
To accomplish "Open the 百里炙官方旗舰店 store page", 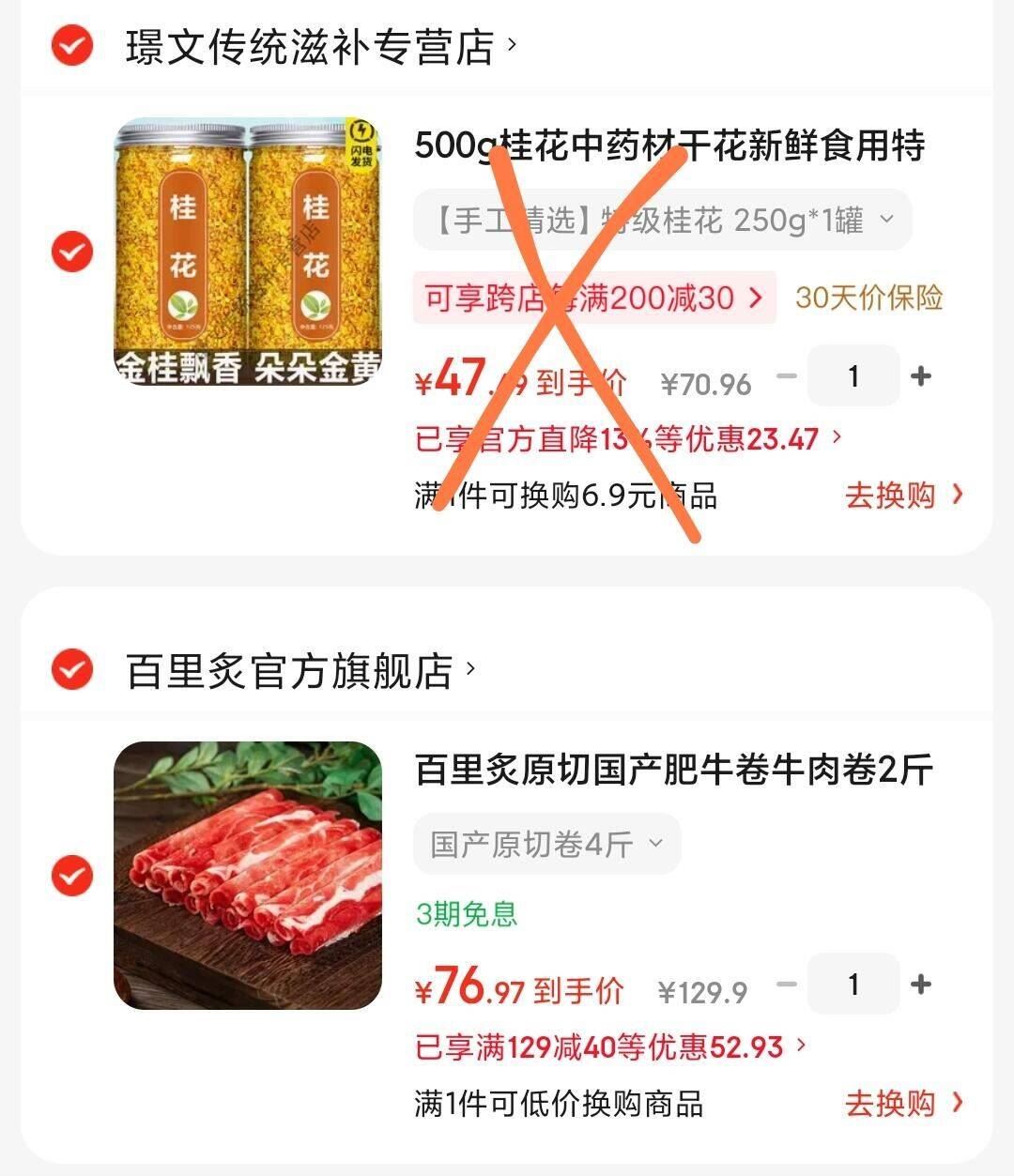I will click(x=297, y=666).
